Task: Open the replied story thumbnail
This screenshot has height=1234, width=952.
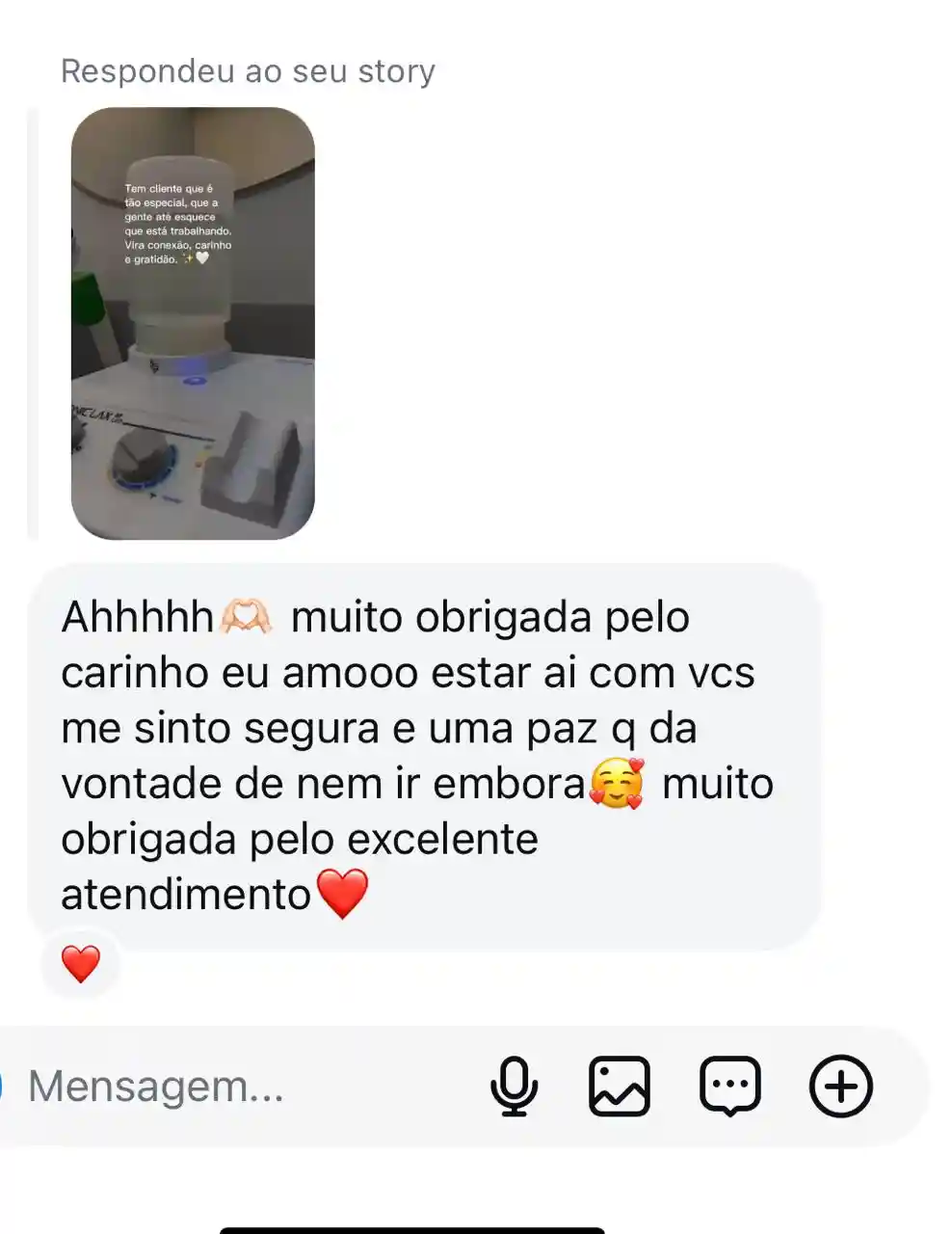Action: [193, 323]
